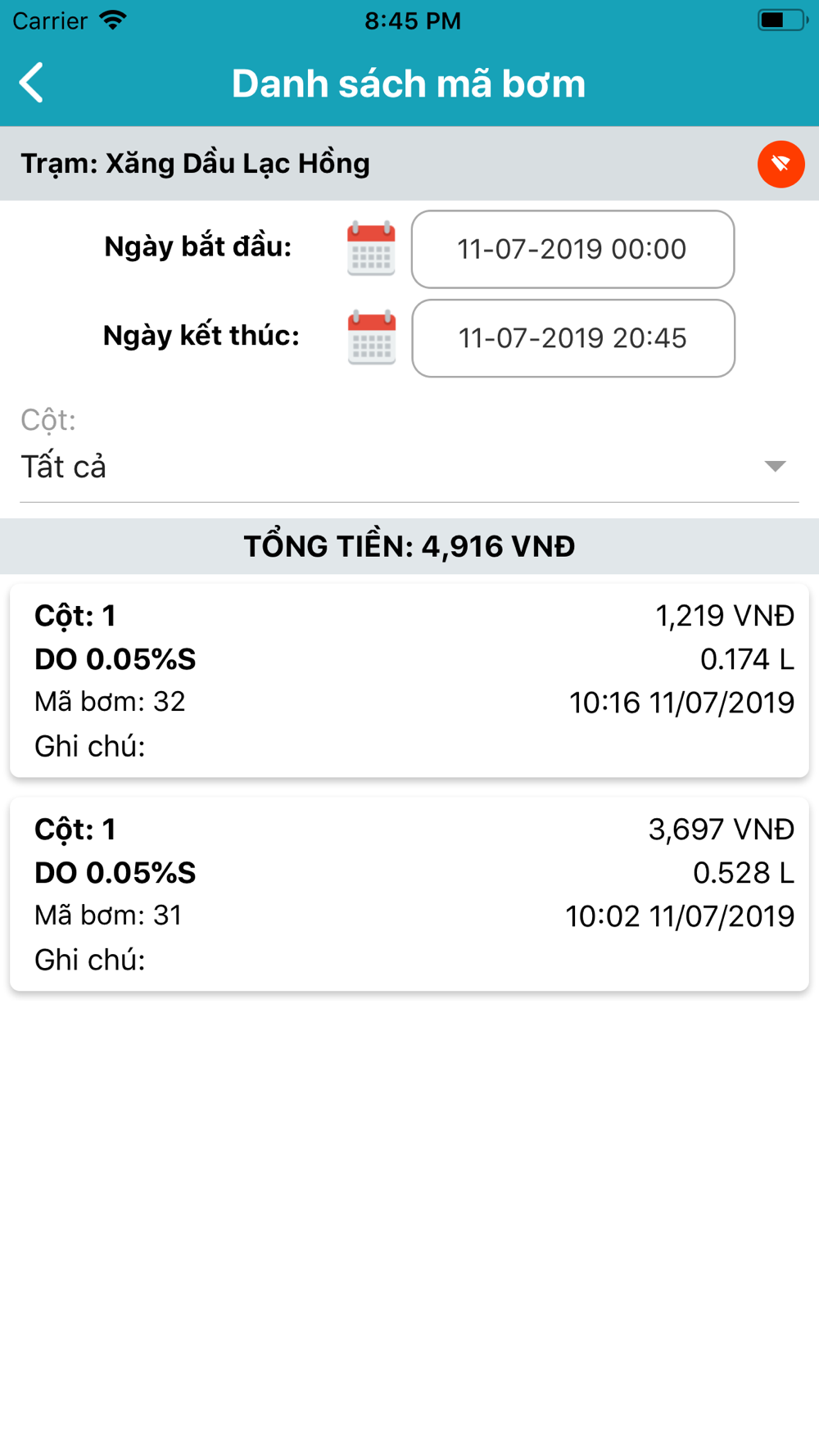
Task: Open pump code 31 record
Action: pyautogui.click(x=409, y=894)
